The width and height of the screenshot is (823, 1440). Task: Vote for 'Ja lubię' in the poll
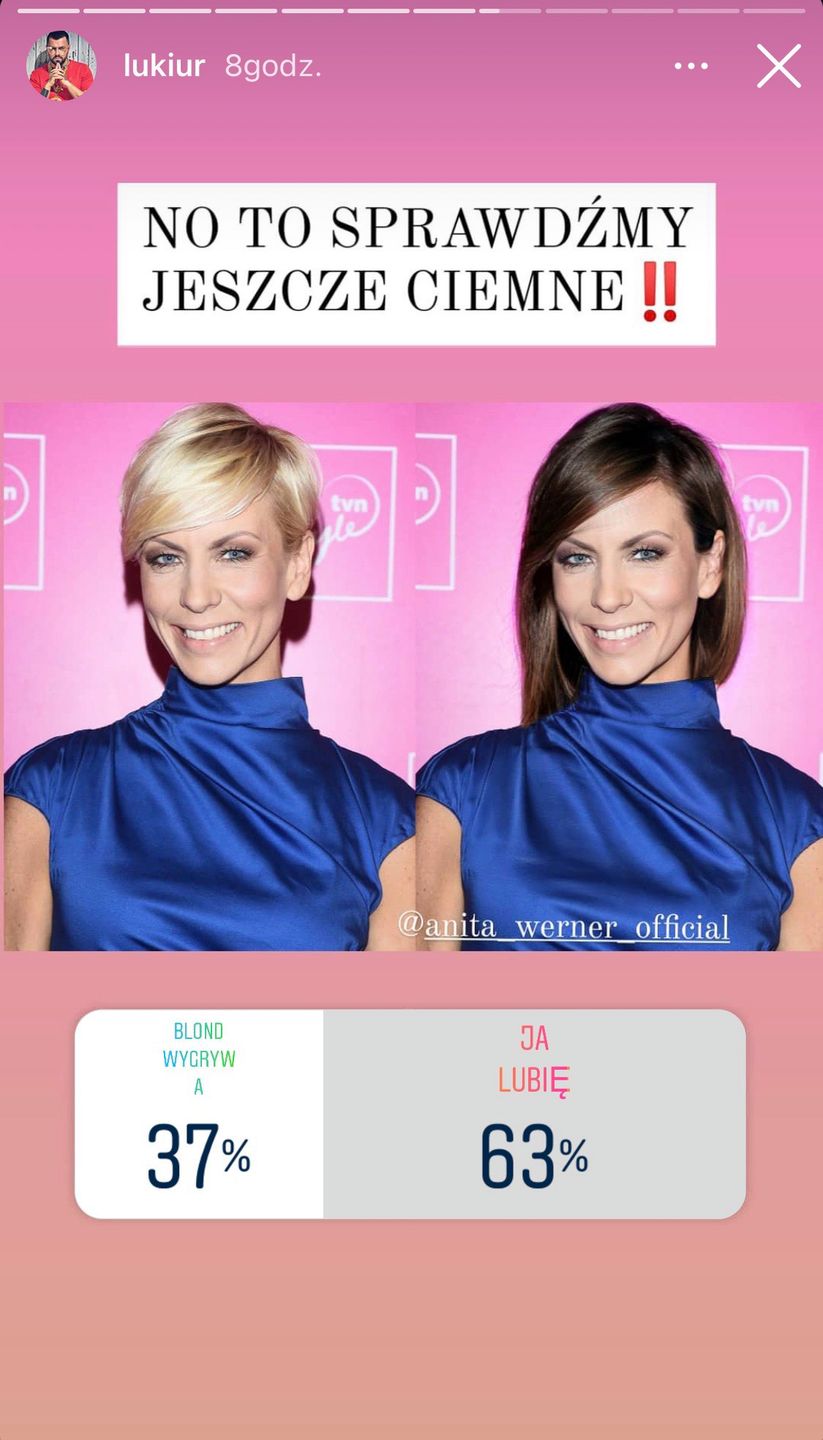[534, 1113]
